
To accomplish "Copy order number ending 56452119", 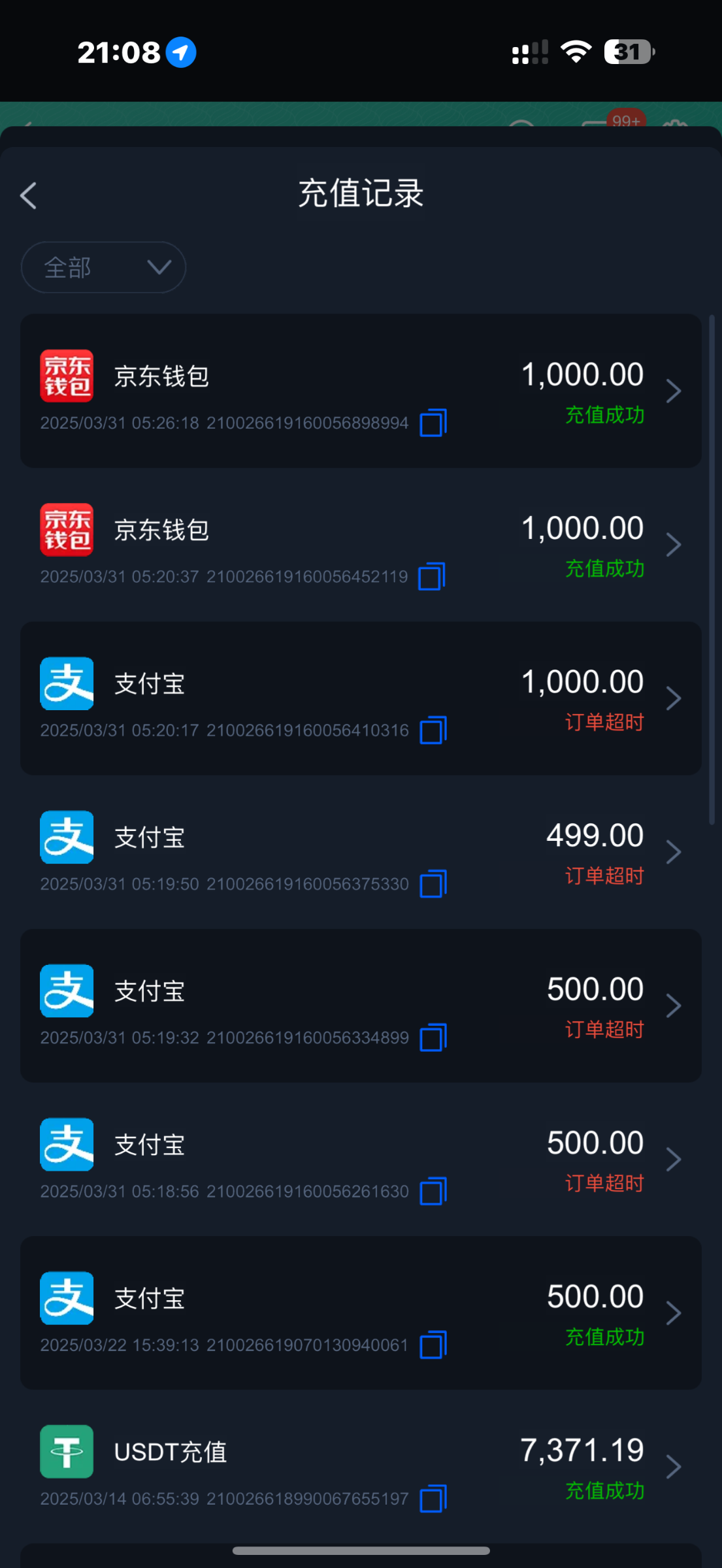I will [x=431, y=576].
